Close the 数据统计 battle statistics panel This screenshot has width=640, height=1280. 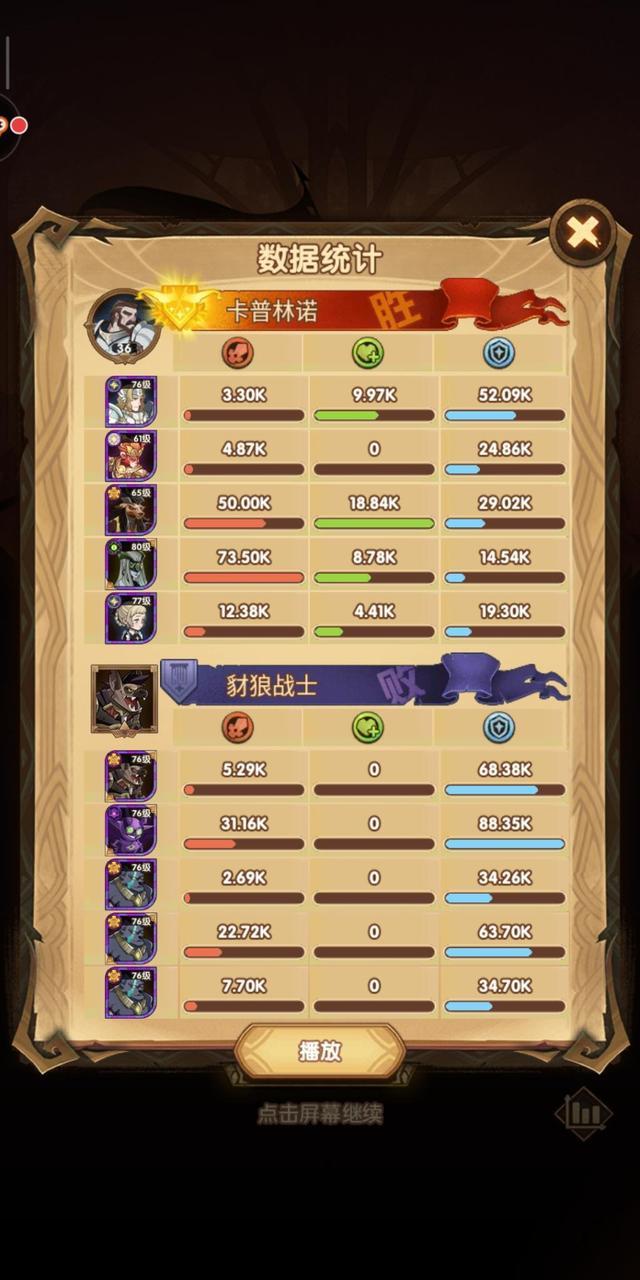[x=582, y=234]
